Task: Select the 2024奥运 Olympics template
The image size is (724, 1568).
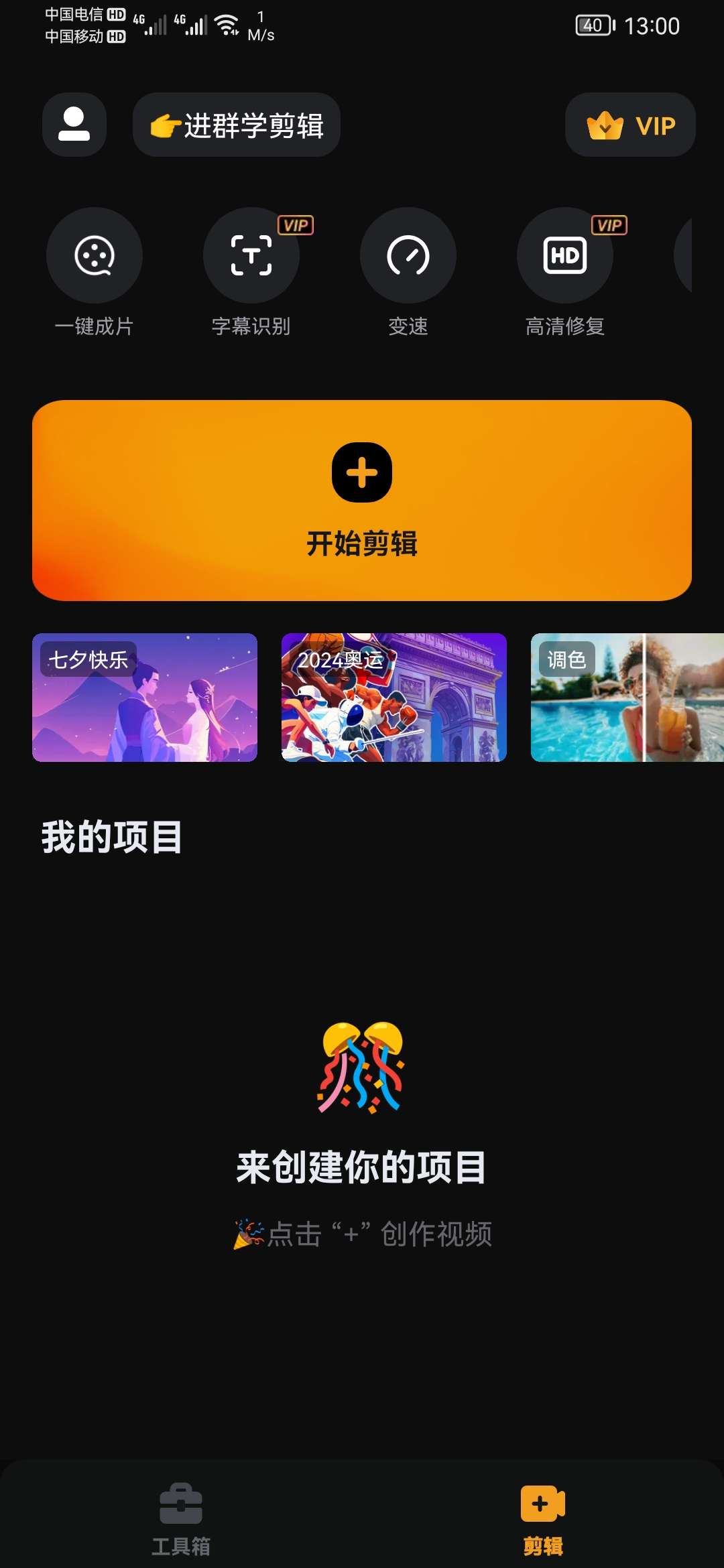Action: 394,697
